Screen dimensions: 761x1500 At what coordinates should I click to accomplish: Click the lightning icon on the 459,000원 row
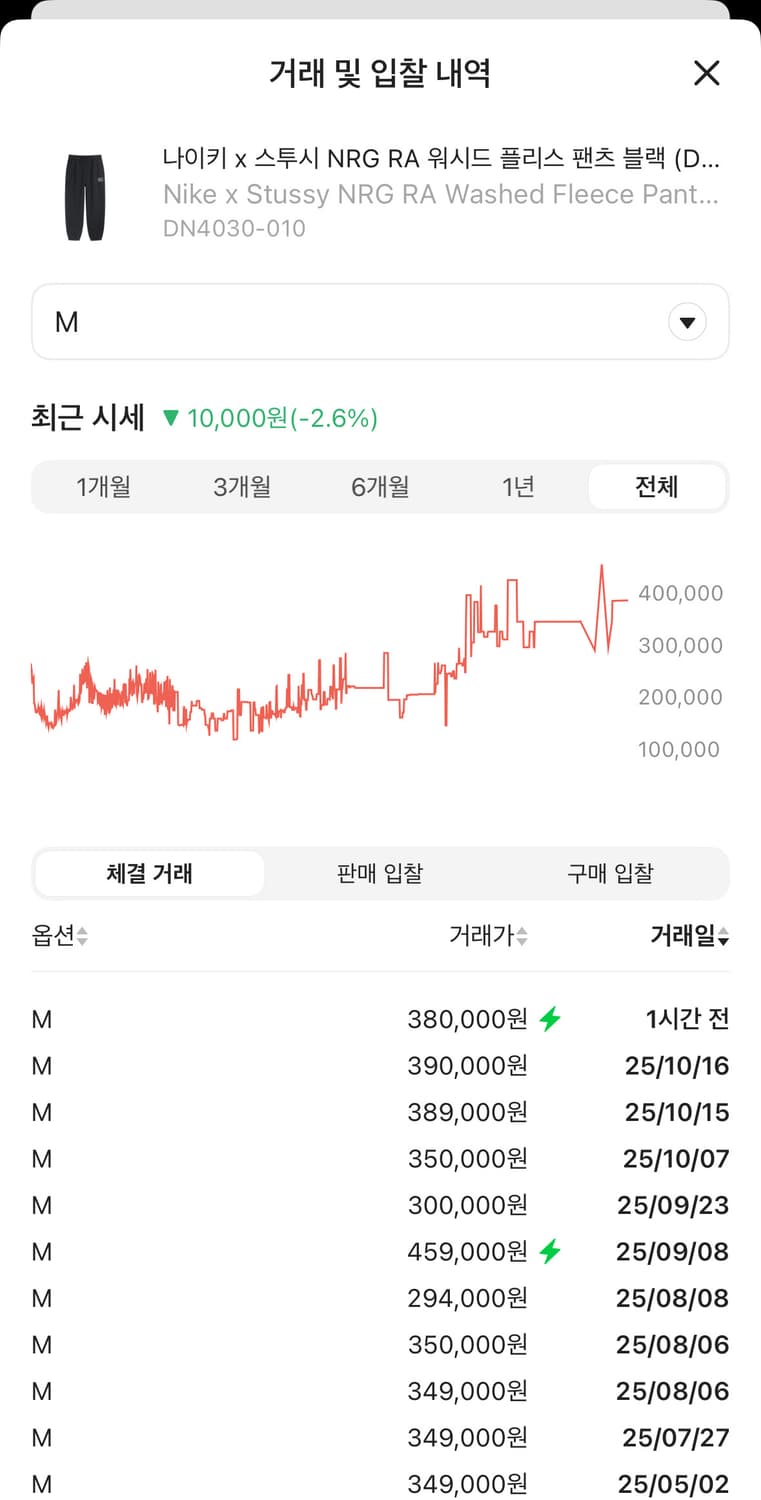click(549, 1251)
